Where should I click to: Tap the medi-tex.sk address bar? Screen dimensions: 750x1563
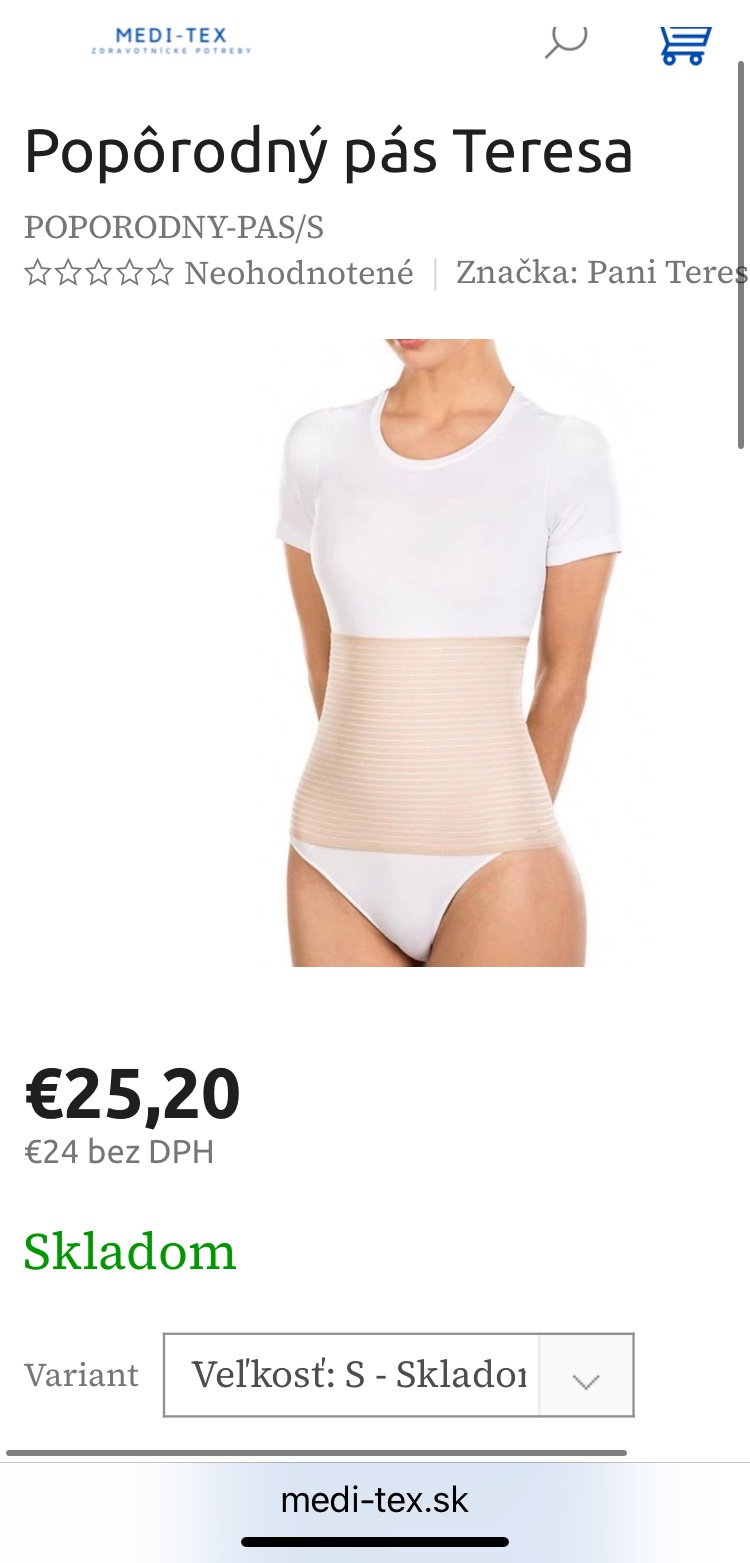(x=375, y=1500)
